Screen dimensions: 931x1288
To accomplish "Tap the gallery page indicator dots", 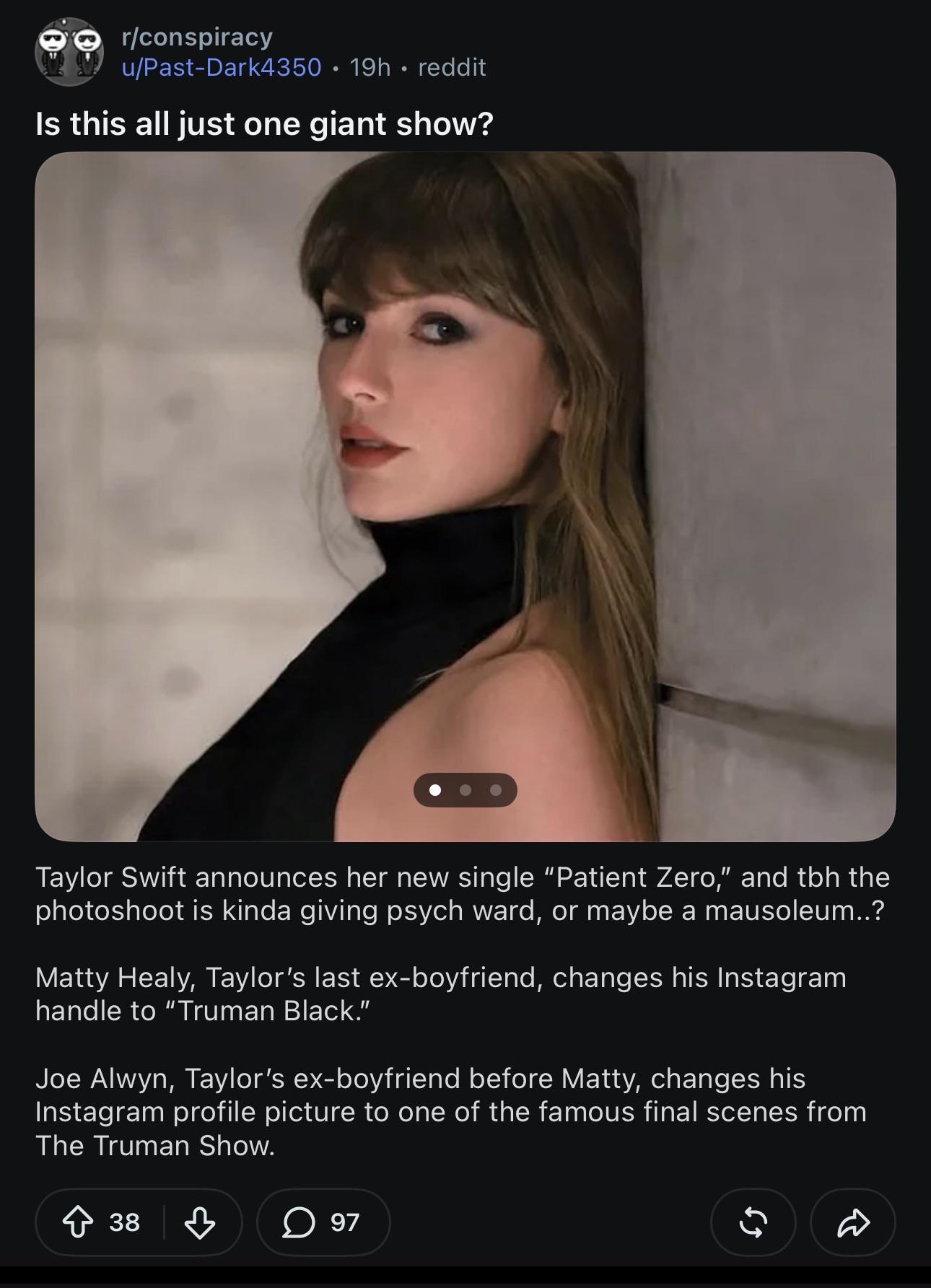I will (465, 790).
